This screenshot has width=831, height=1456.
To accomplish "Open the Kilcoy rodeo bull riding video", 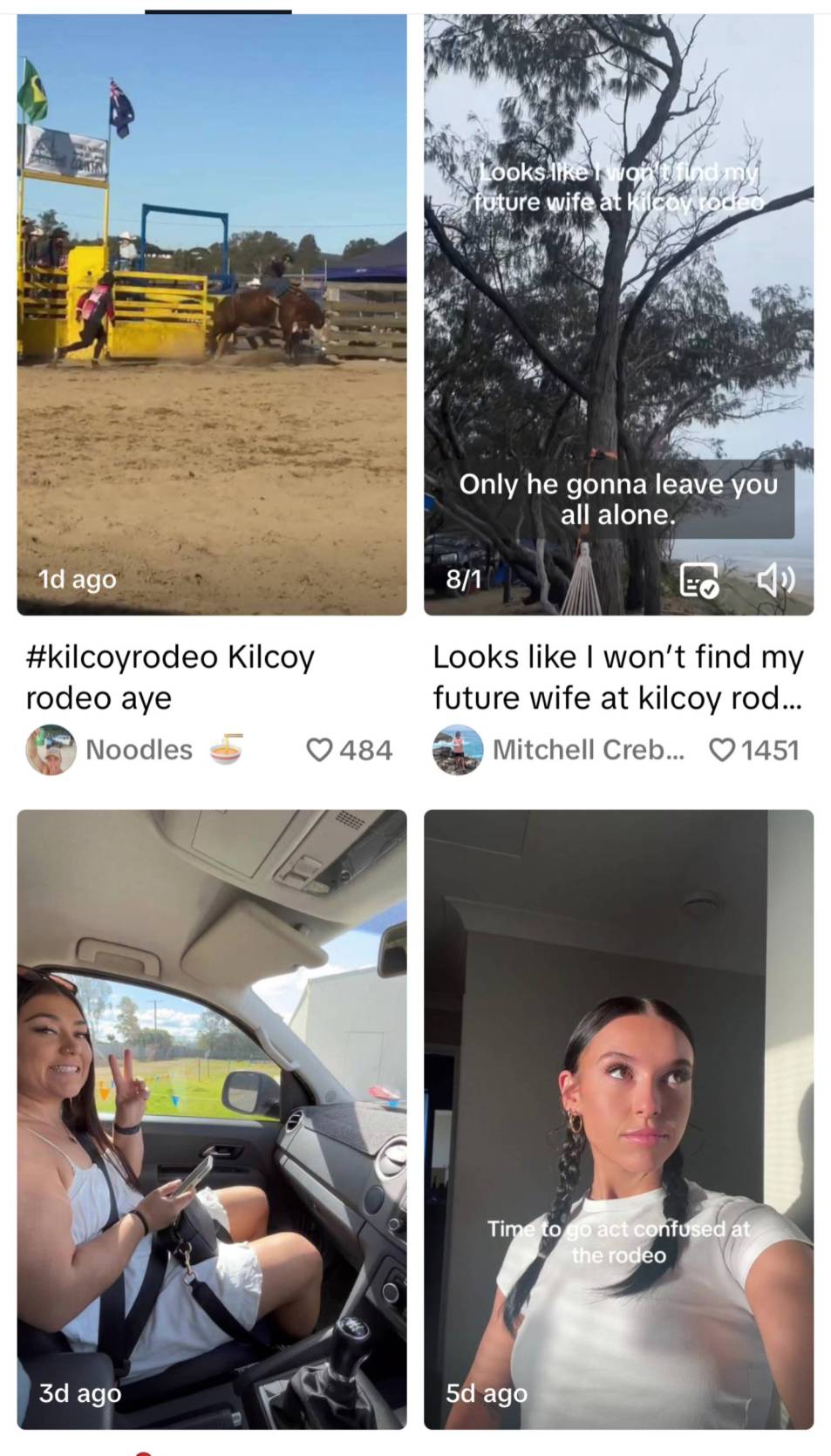I will coord(212,314).
